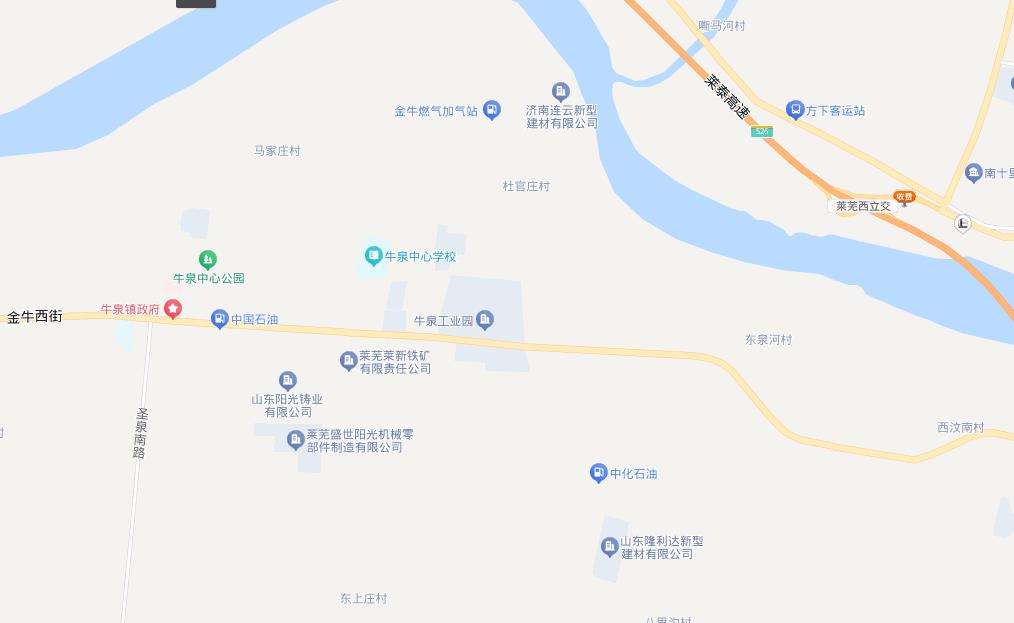The image size is (1014, 623).
Task: Open the 济南连云新型建材有限公司 map marker
Action: pyautogui.click(x=561, y=92)
